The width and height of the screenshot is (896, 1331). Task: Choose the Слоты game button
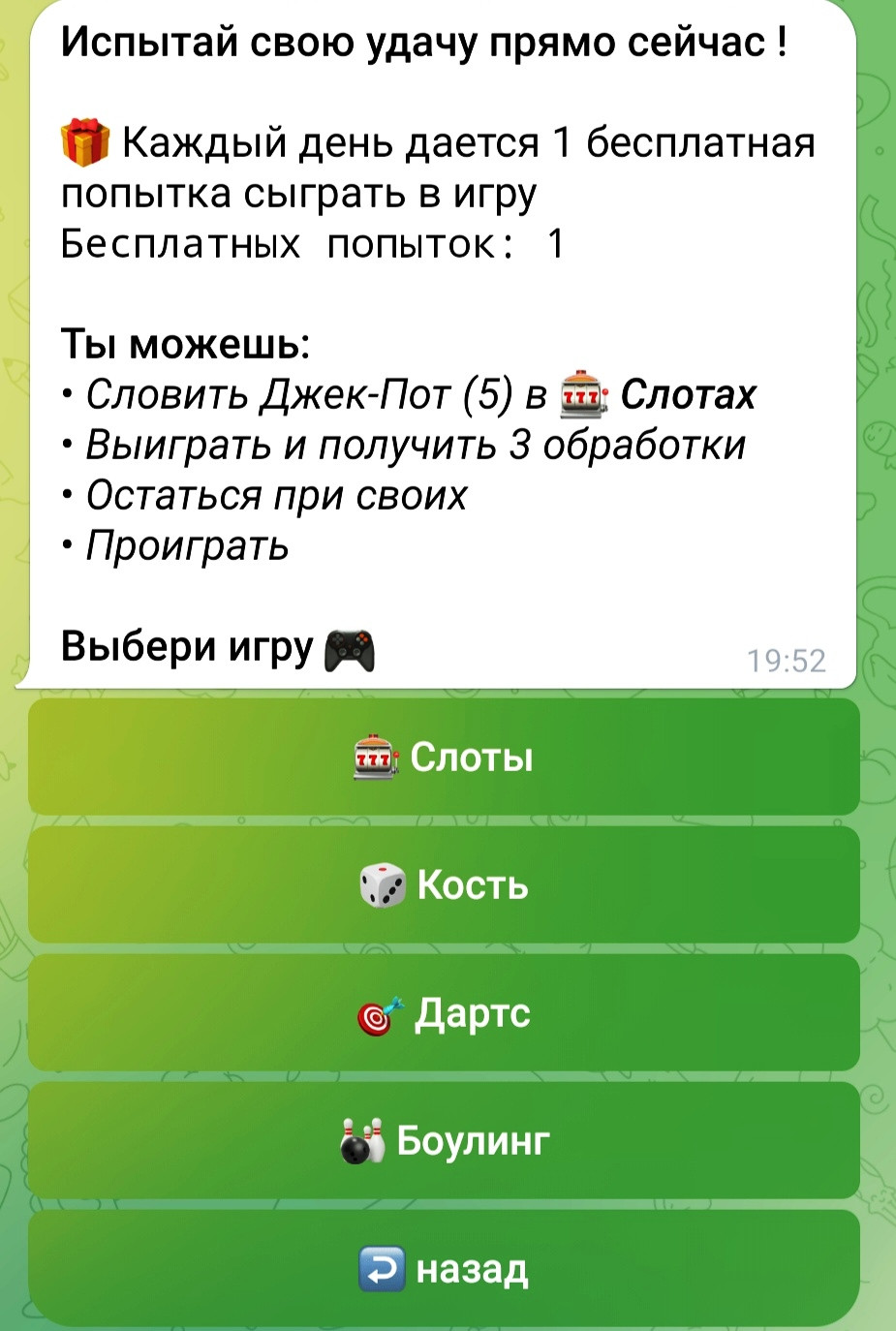pos(444,757)
